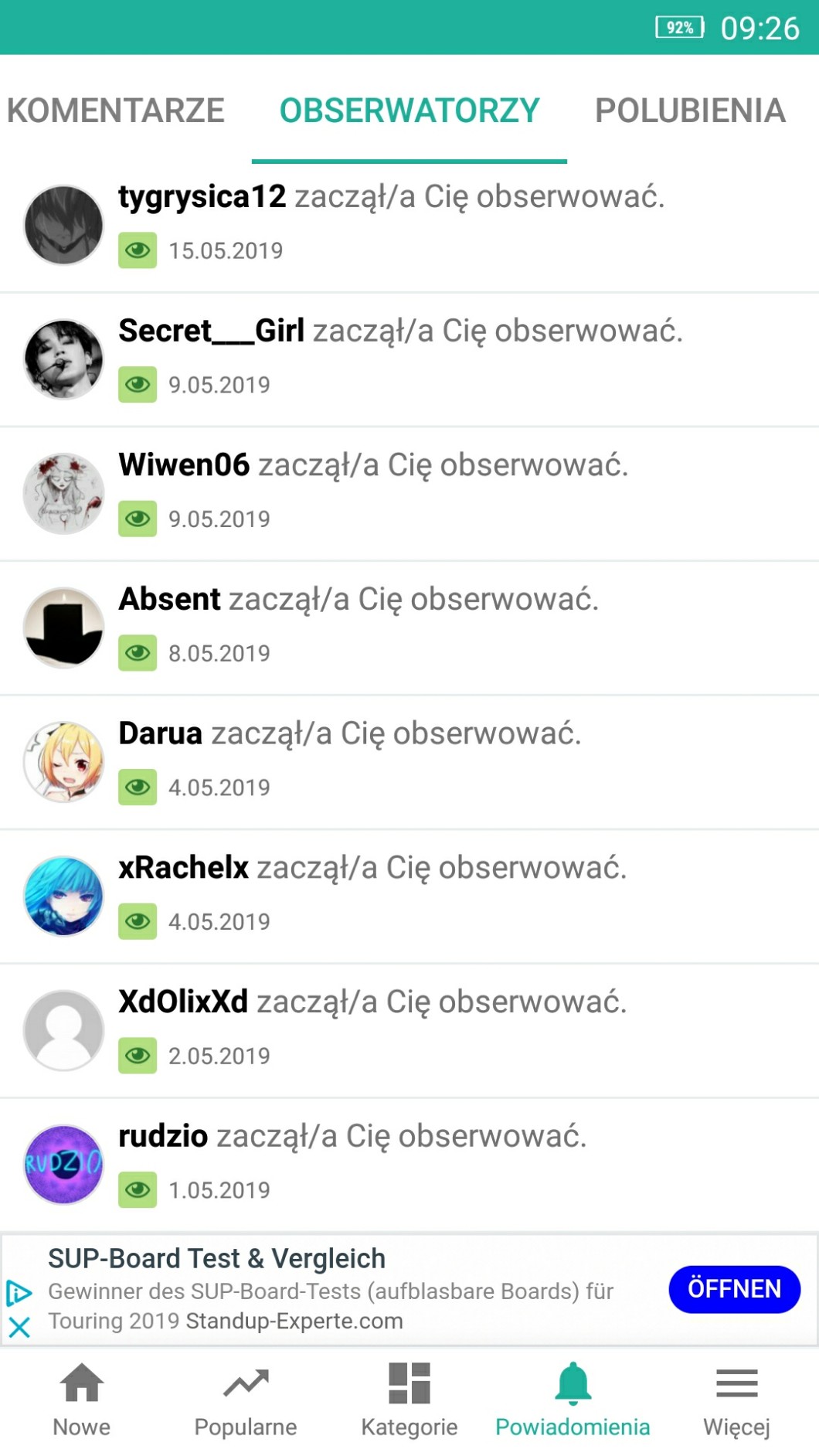Select the Obserwatorzy tab
819x1456 pixels.
tap(409, 111)
